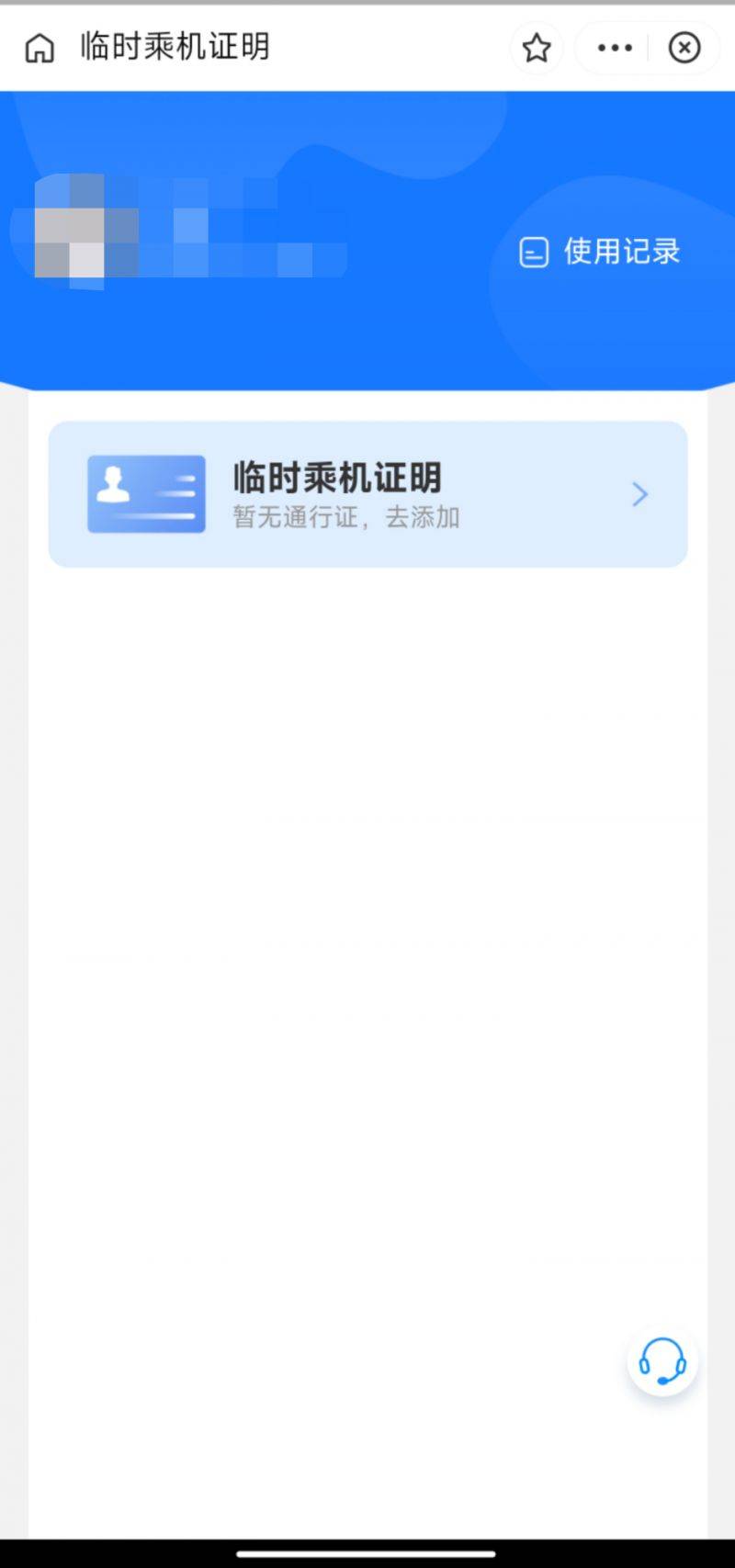735x1568 pixels.
Task: Expand the 临时乘机证明 card via the right chevron
Action: tap(639, 494)
